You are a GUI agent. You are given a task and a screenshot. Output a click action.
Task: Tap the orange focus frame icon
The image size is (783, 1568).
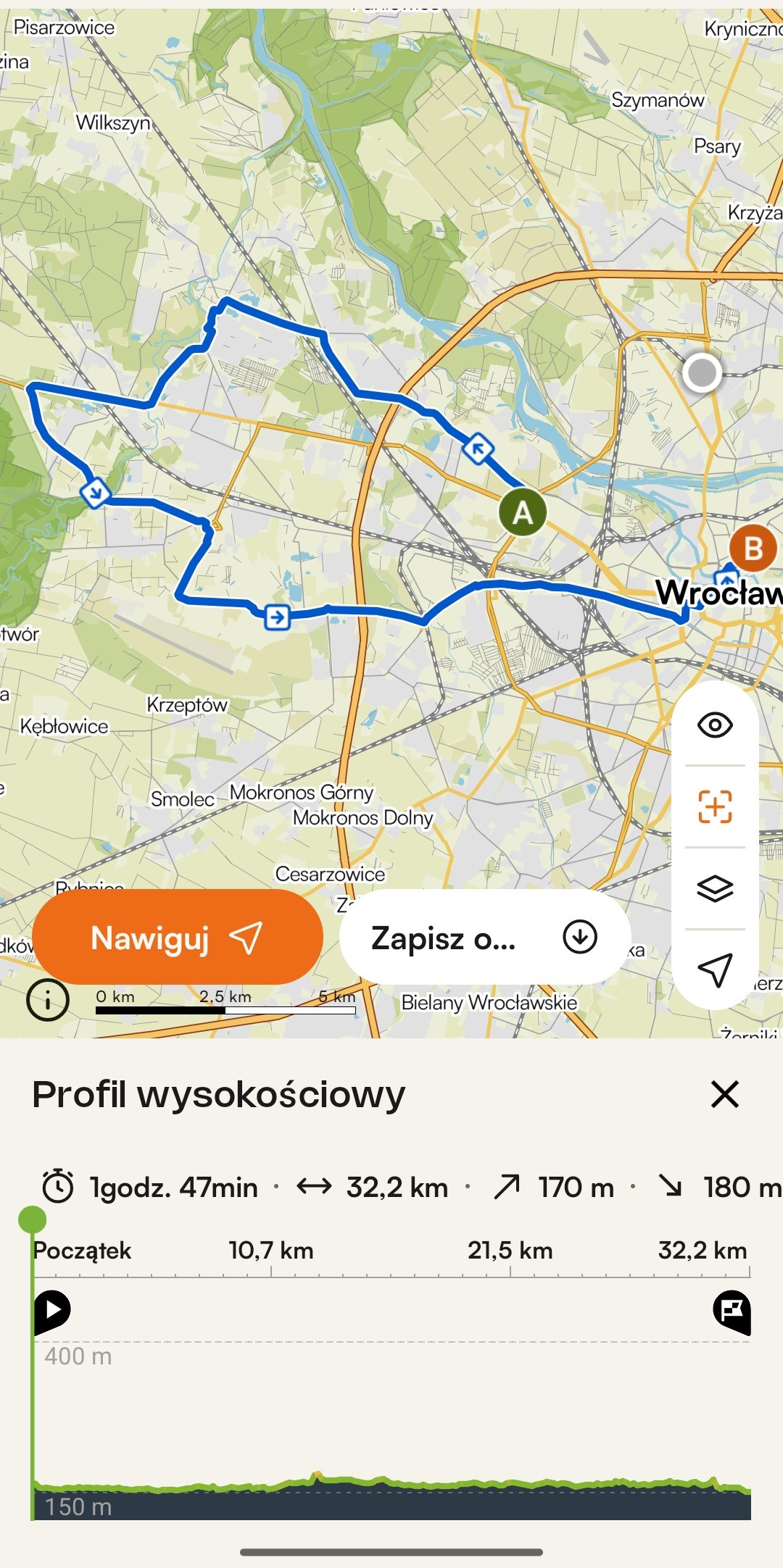715,806
